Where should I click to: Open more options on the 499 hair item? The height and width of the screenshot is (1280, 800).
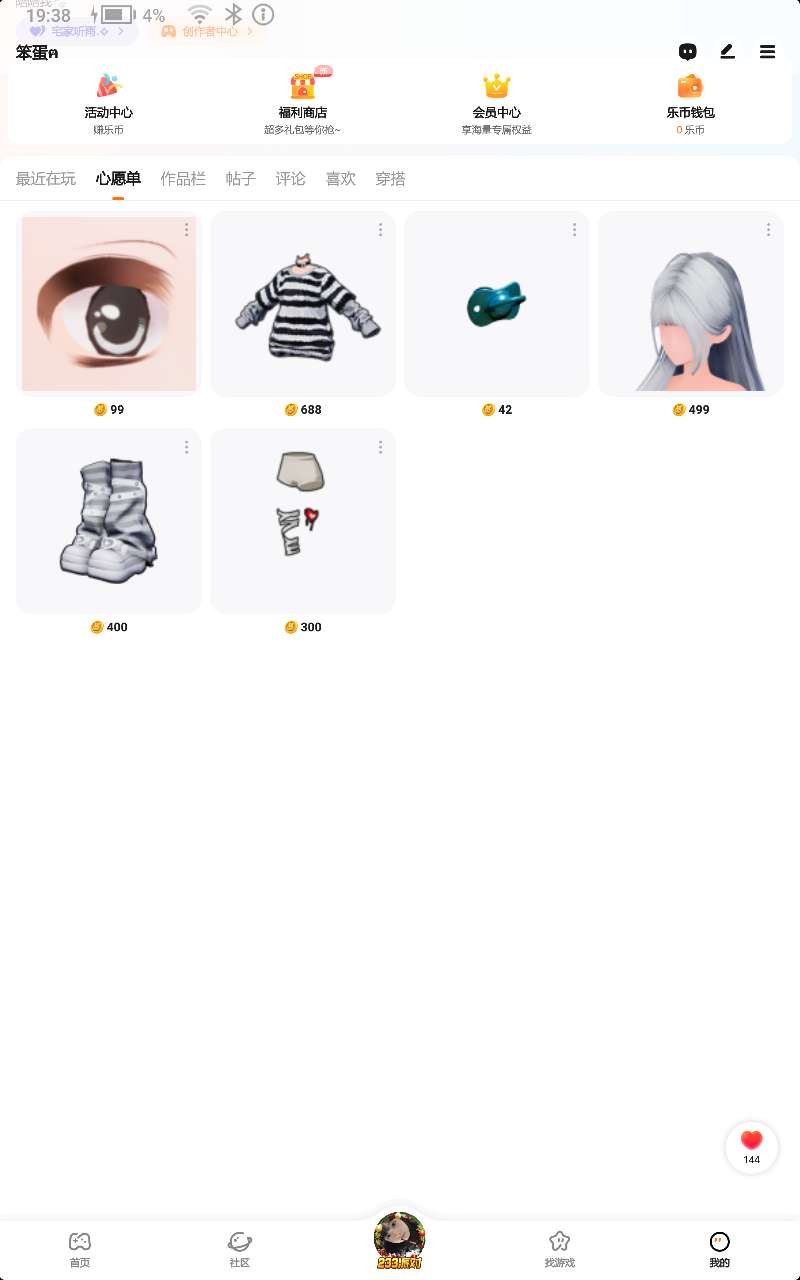pyautogui.click(x=768, y=230)
